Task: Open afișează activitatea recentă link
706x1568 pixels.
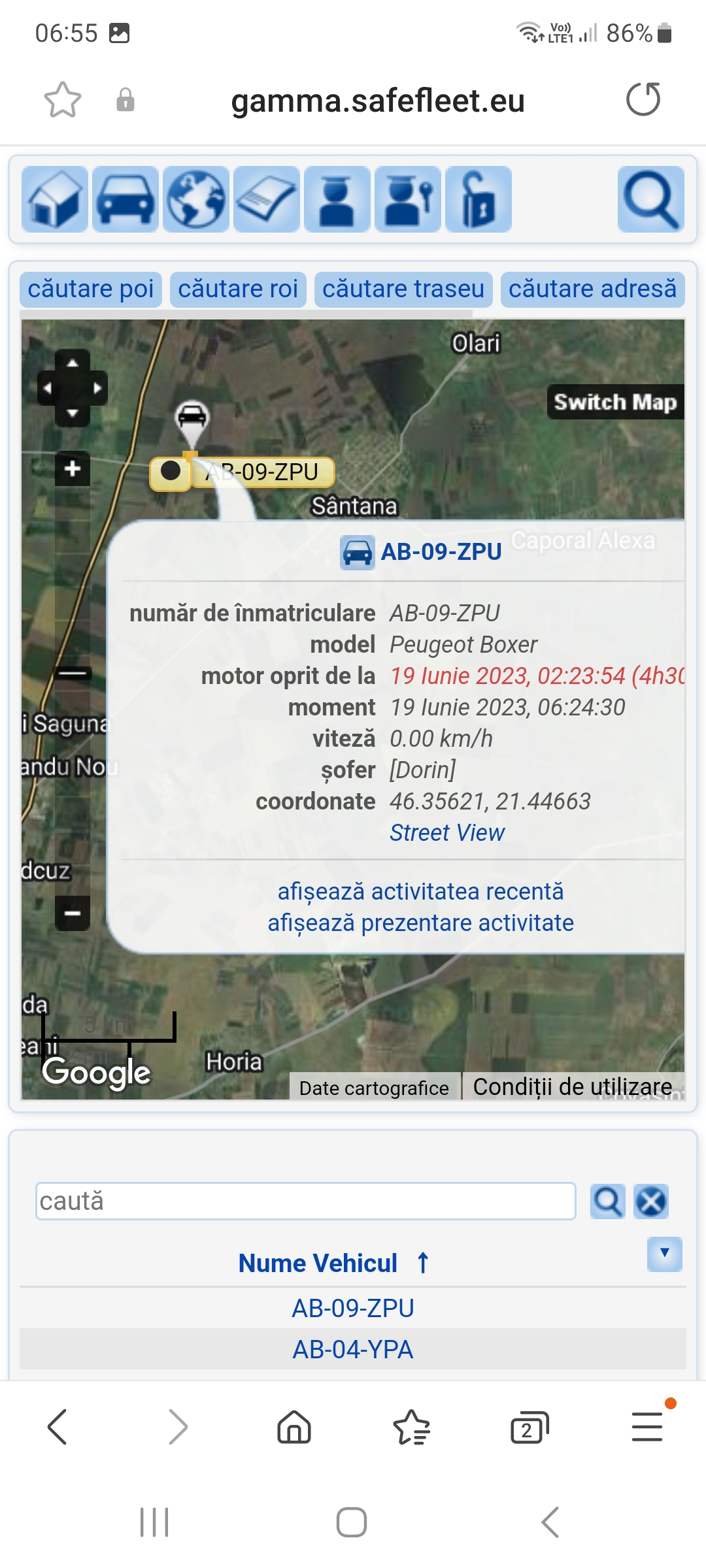Action: 420,892
